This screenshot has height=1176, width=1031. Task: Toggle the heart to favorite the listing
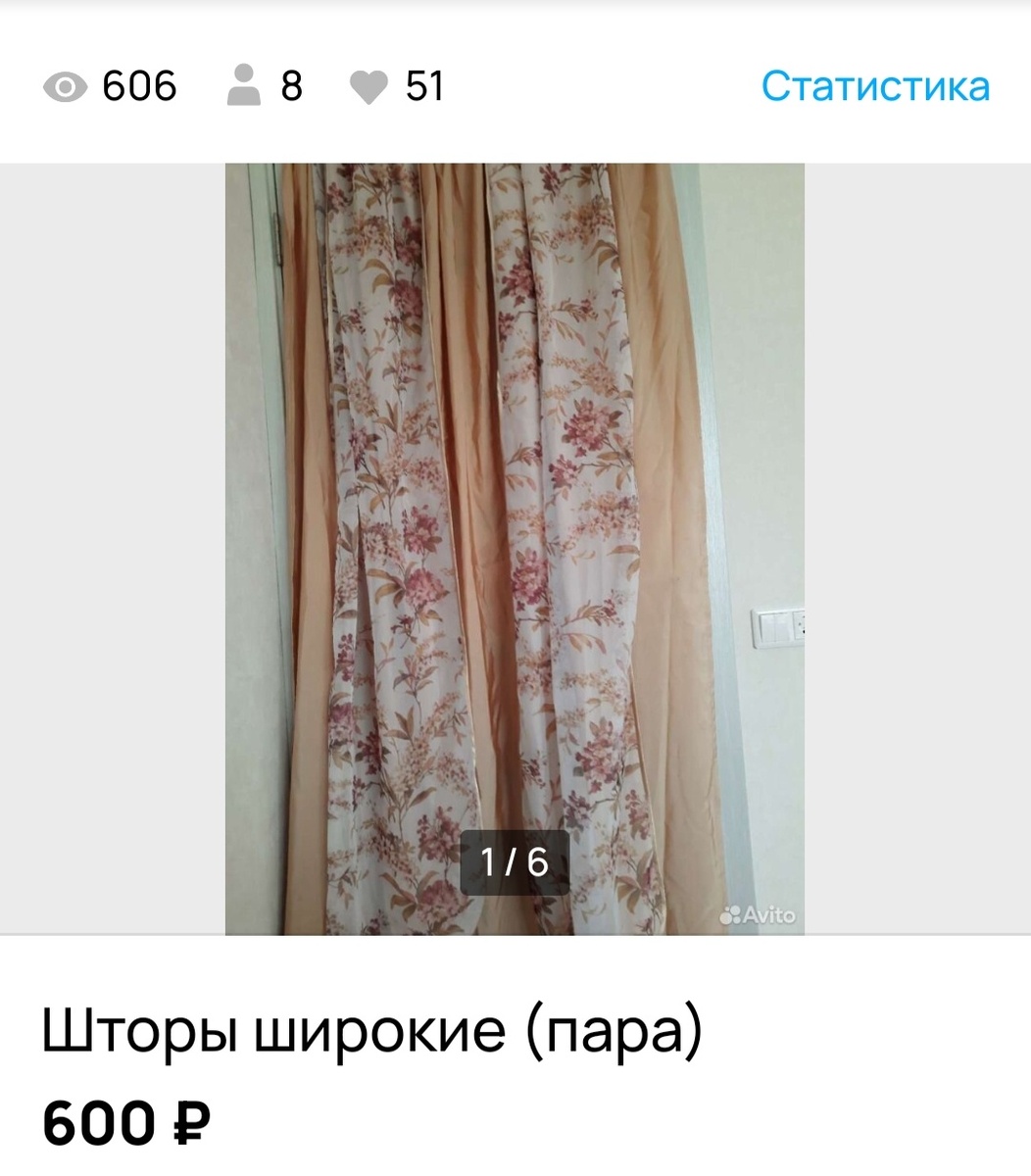(x=370, y=88)
